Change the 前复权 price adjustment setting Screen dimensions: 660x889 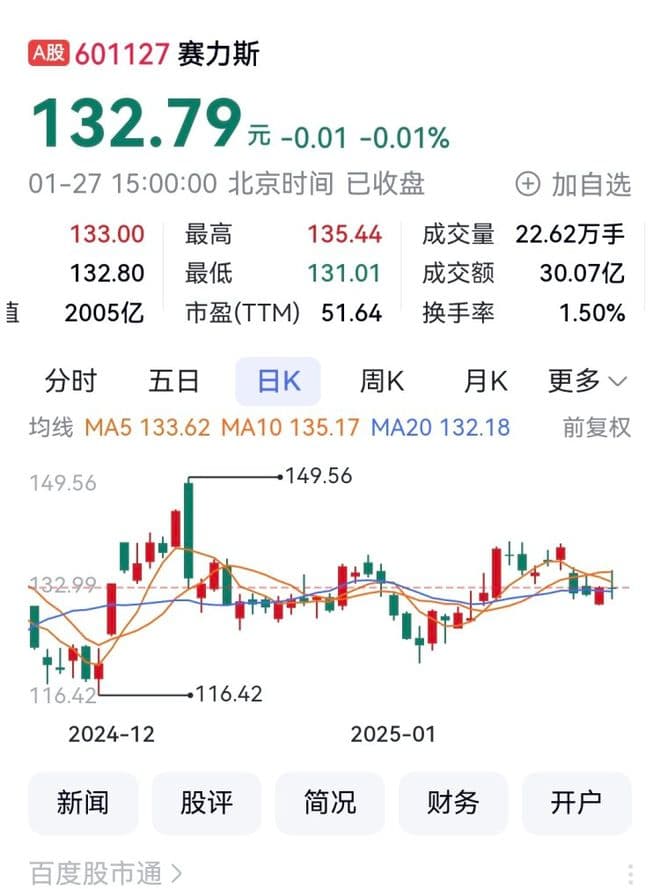[x=597, y=428]
